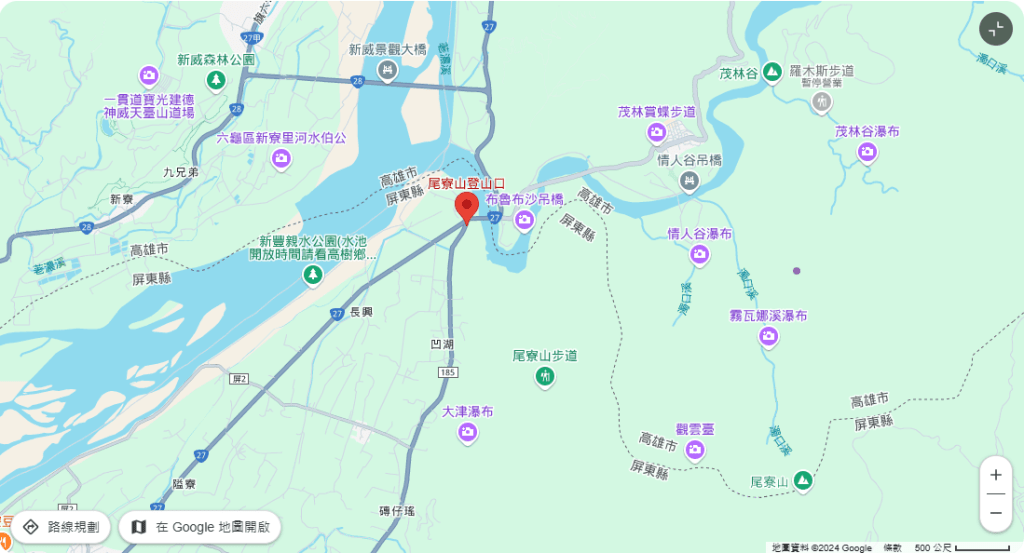Select the 布魯布沙吊橋 map marker
This screenshot has width=1024, height=553.
[x=523, y=221]
